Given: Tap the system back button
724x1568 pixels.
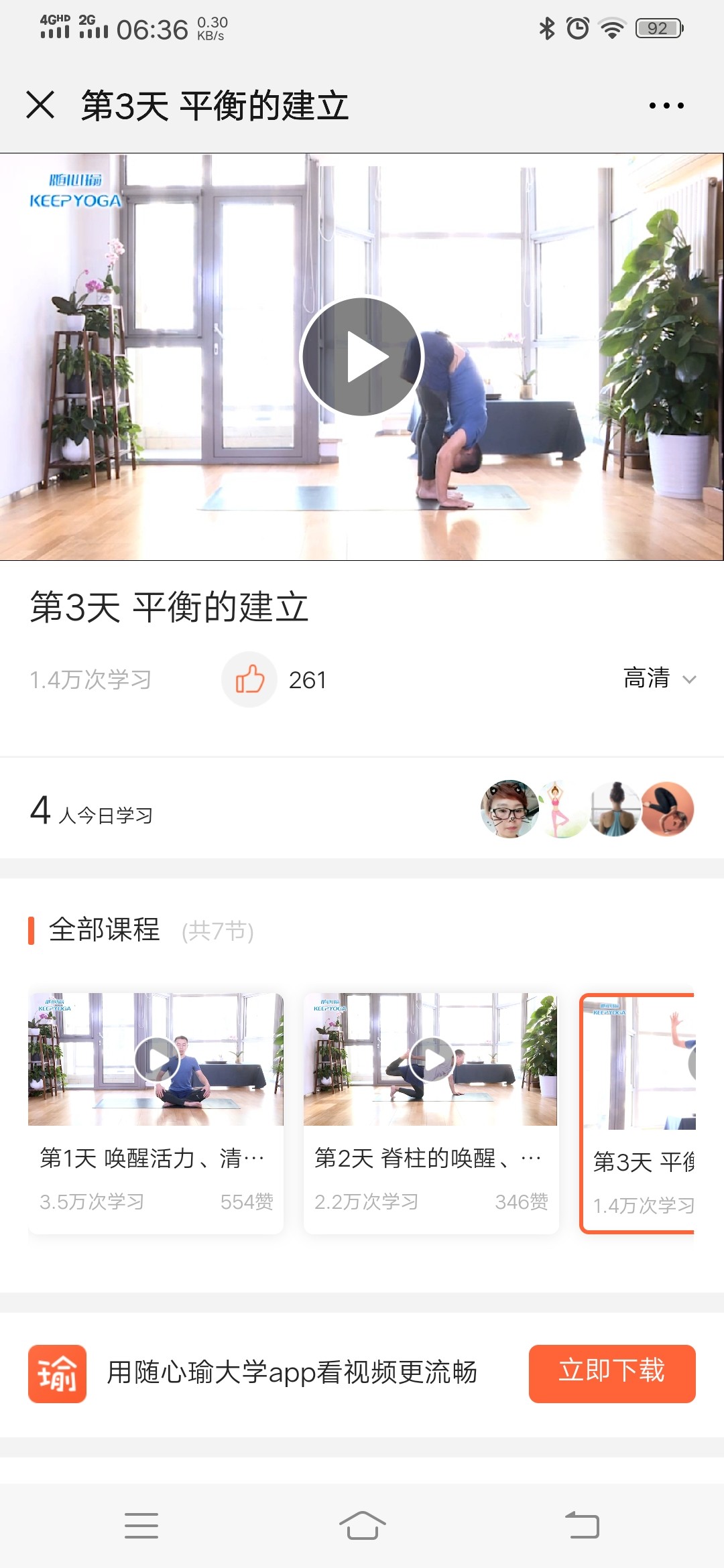Looking at the screenshot, I should (582, 1526).
